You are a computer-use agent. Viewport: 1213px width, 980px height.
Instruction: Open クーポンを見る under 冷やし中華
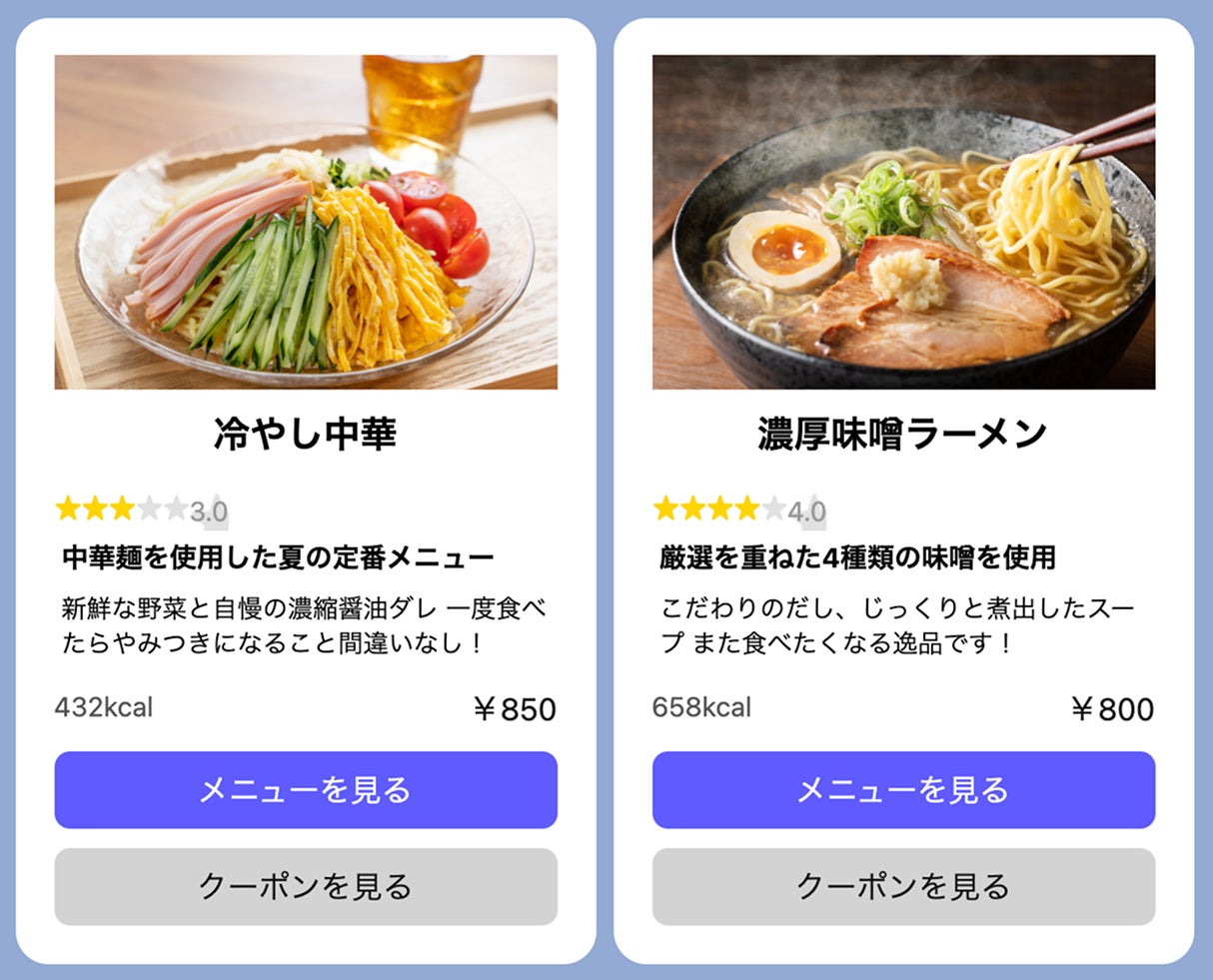point(305,886)
